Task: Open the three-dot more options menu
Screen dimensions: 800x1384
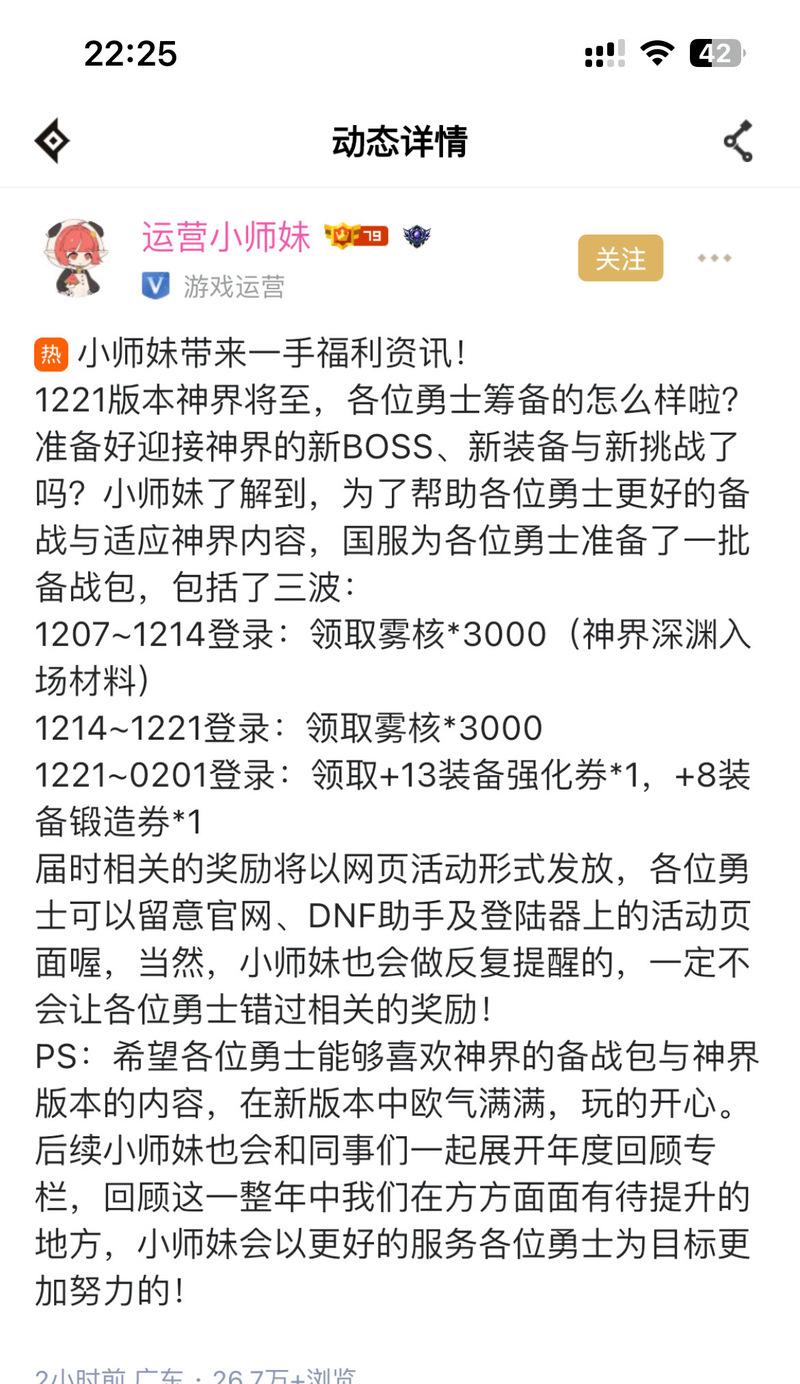Action: (714, 258)
